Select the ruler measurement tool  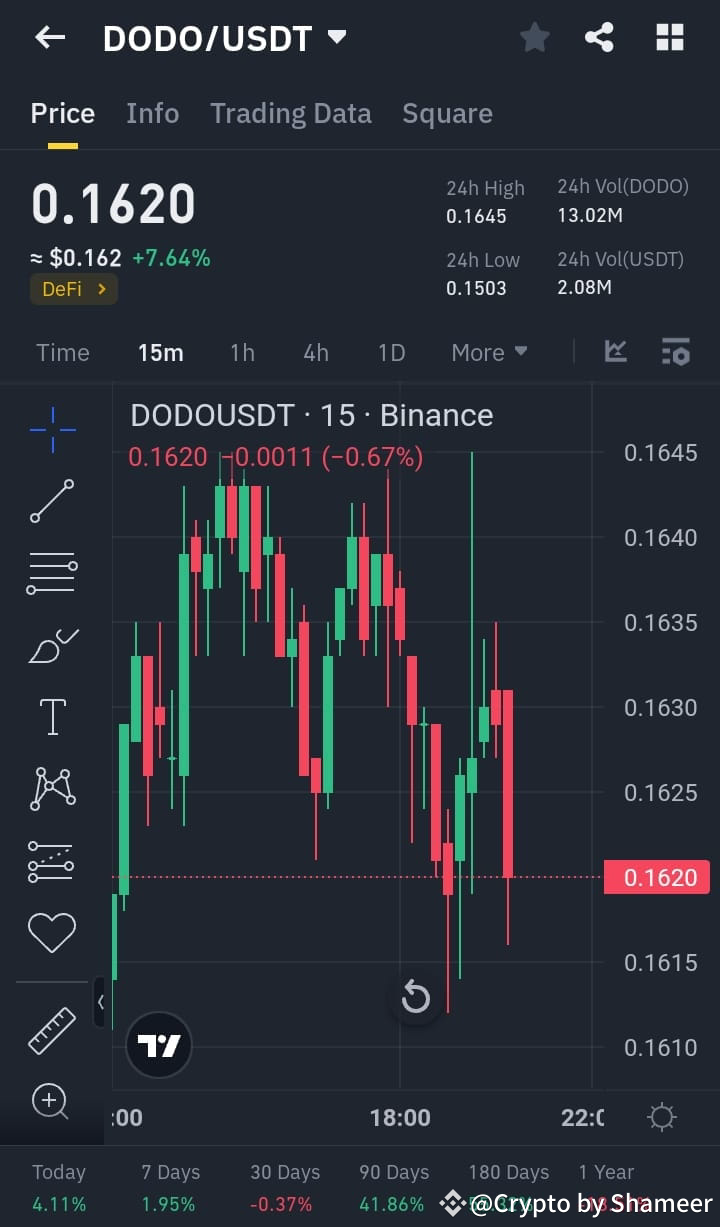(x=51, y=1030)
